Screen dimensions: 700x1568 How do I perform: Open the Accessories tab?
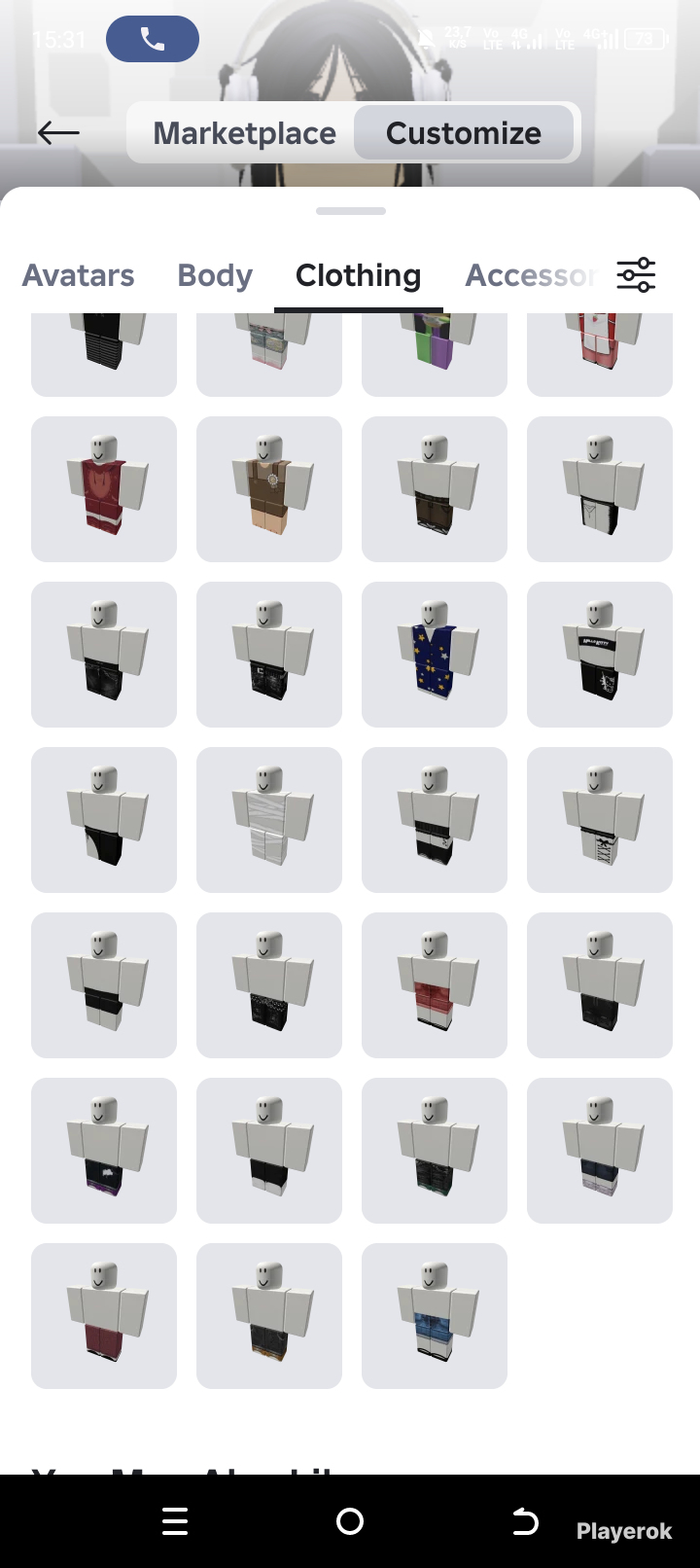[530, 275]
